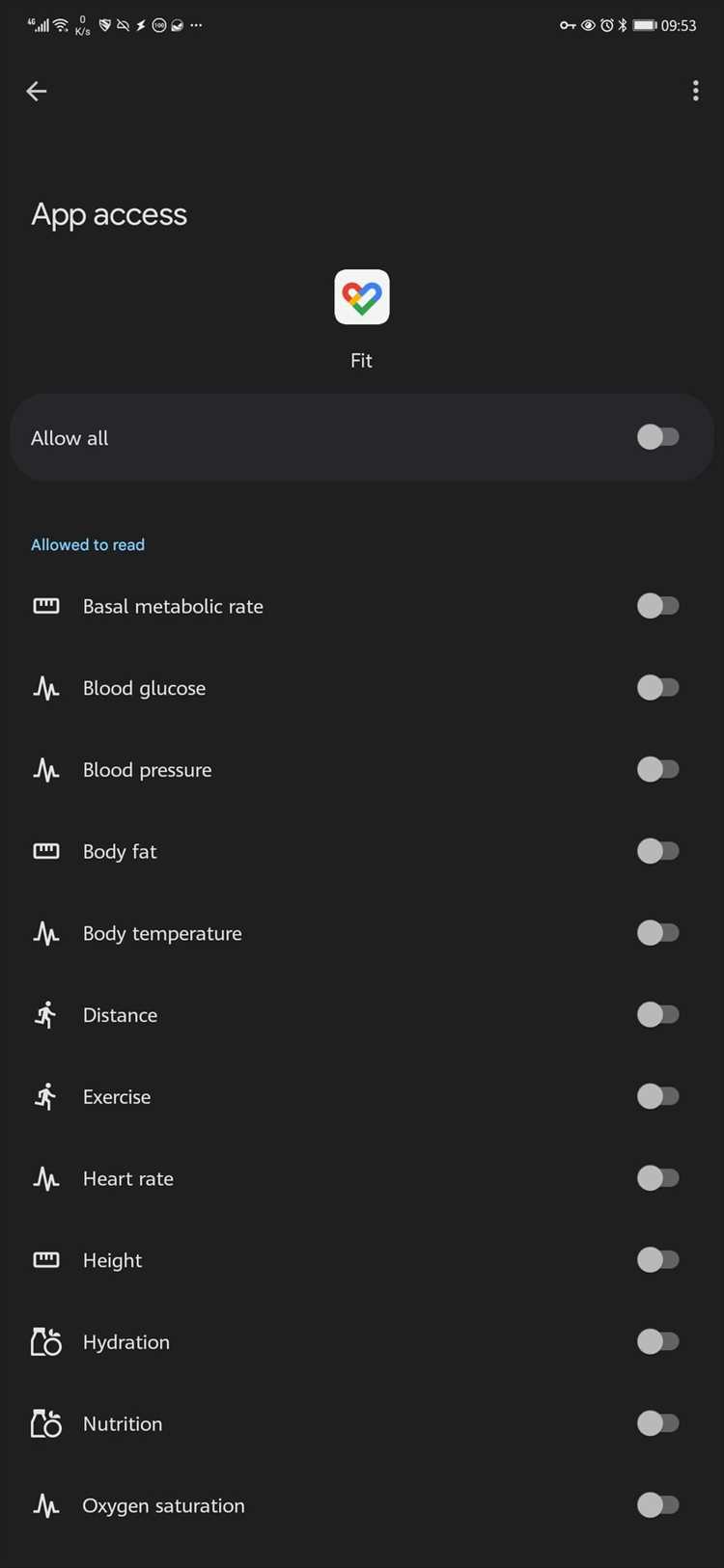
Task: Open the three-dot overflow menu
Action: point(695,91)
